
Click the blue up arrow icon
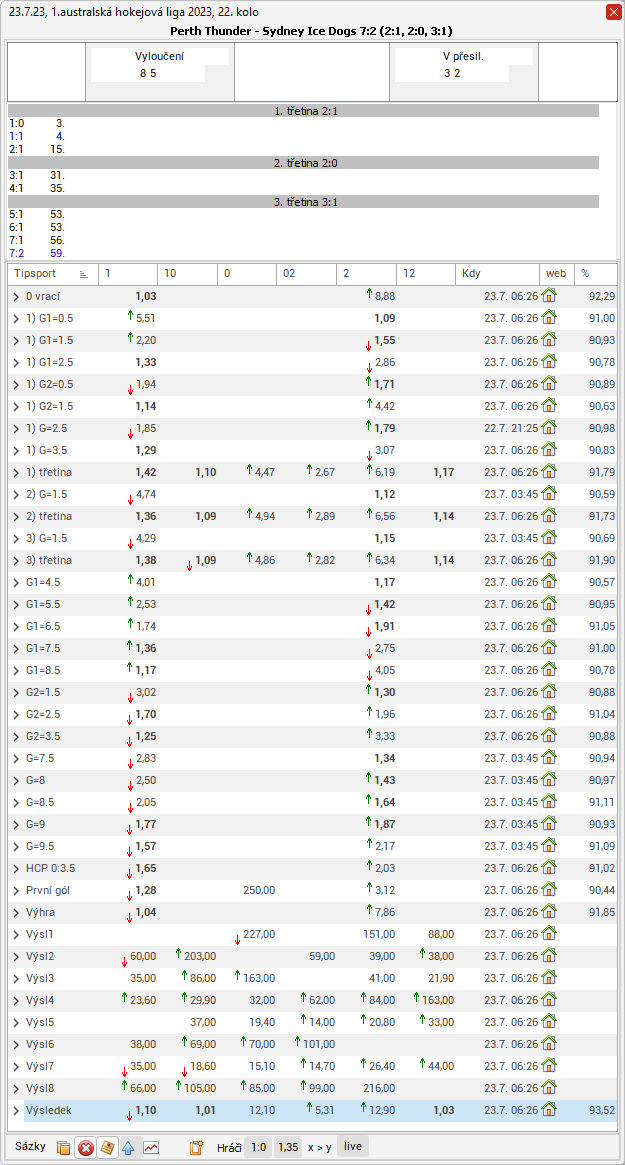(129, 1148)
